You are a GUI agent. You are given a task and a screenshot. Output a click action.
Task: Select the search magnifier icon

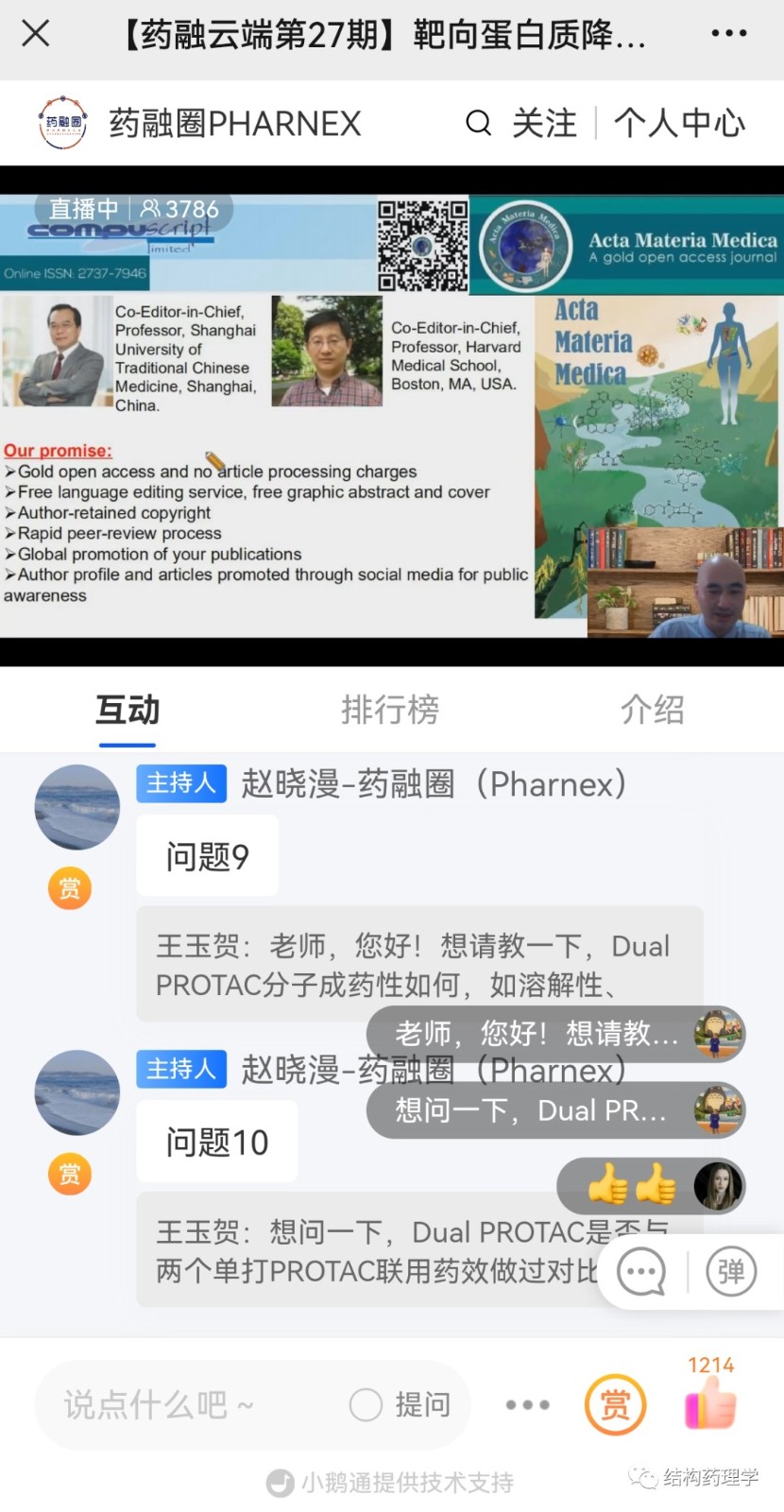pyautogui.click(x=479, y=123)
